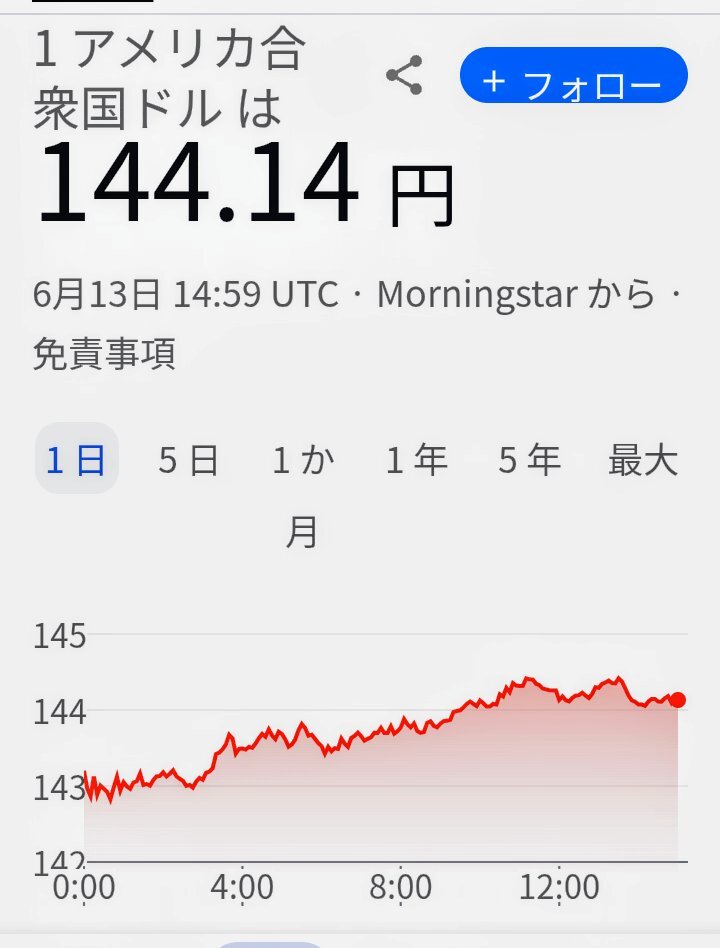Show the 1か月 chart range
Viewport: 720px width, 948px height.
pyautogui.click(x=302, y=495)
